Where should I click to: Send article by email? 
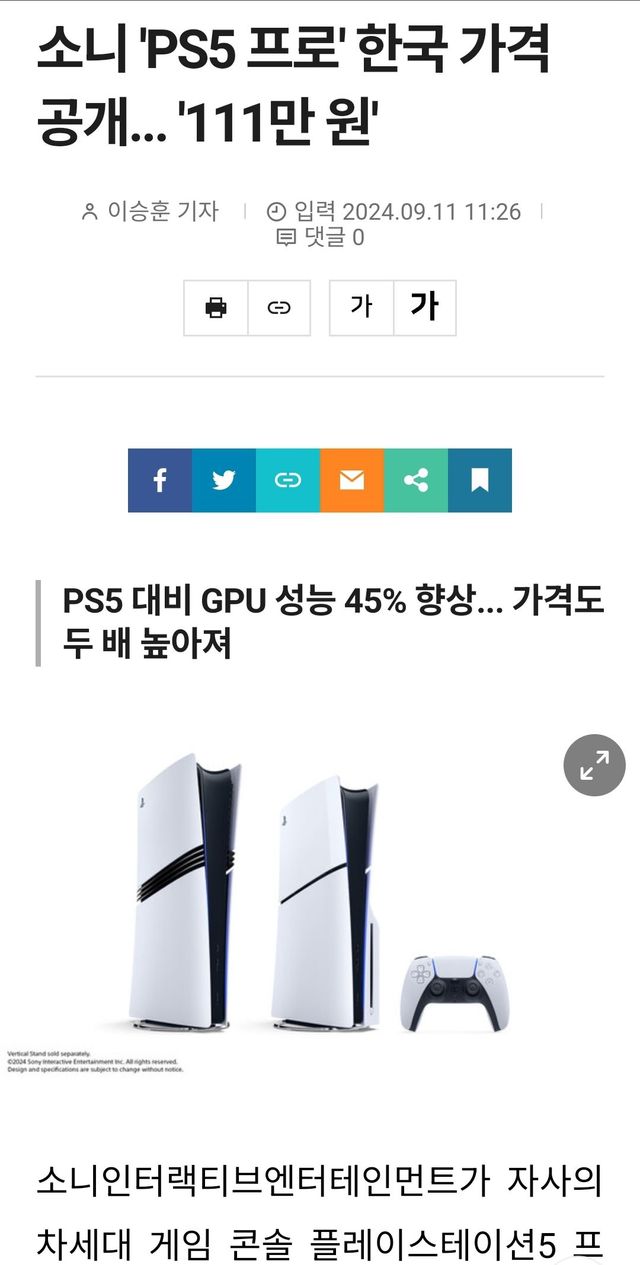coord(352,480)
